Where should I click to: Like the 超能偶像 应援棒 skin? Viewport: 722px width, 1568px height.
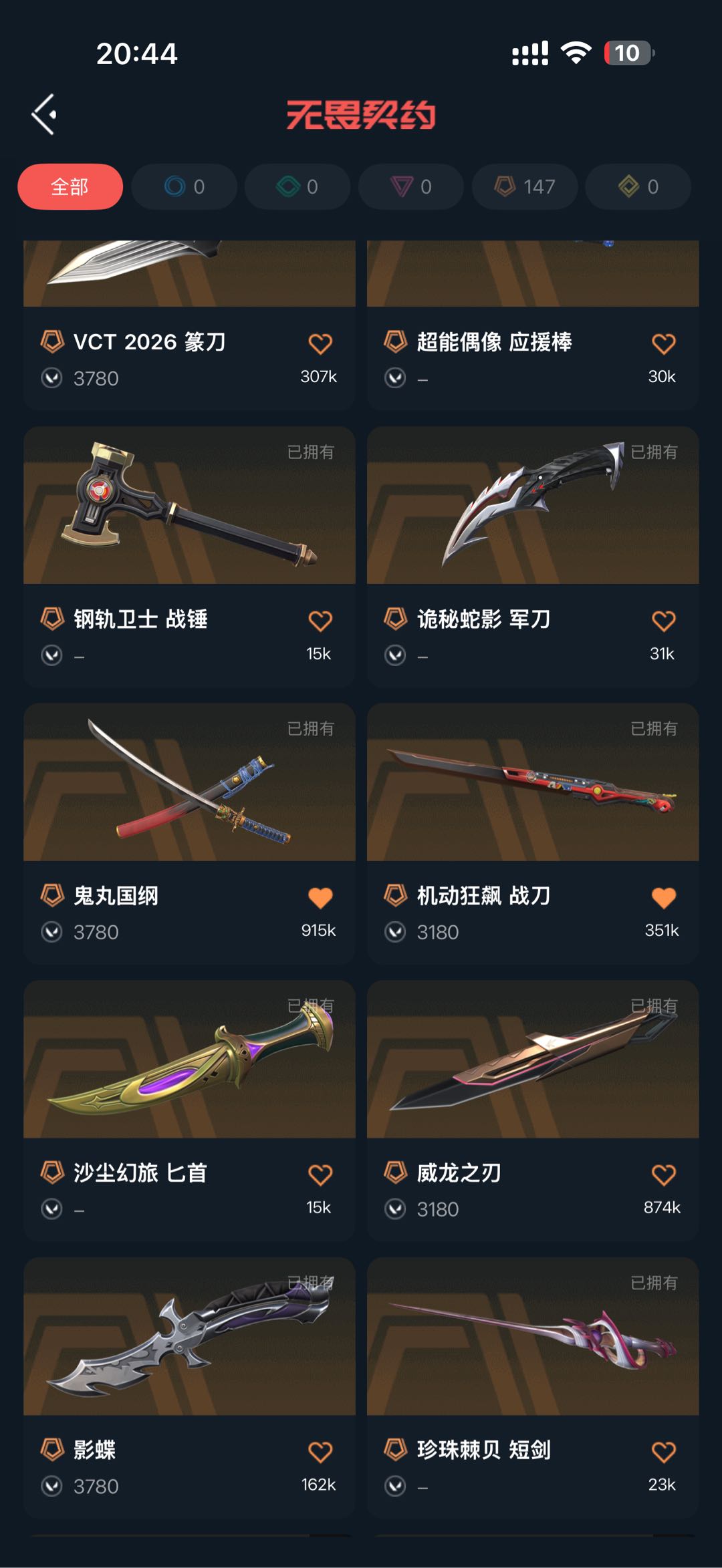pos(663,343)
